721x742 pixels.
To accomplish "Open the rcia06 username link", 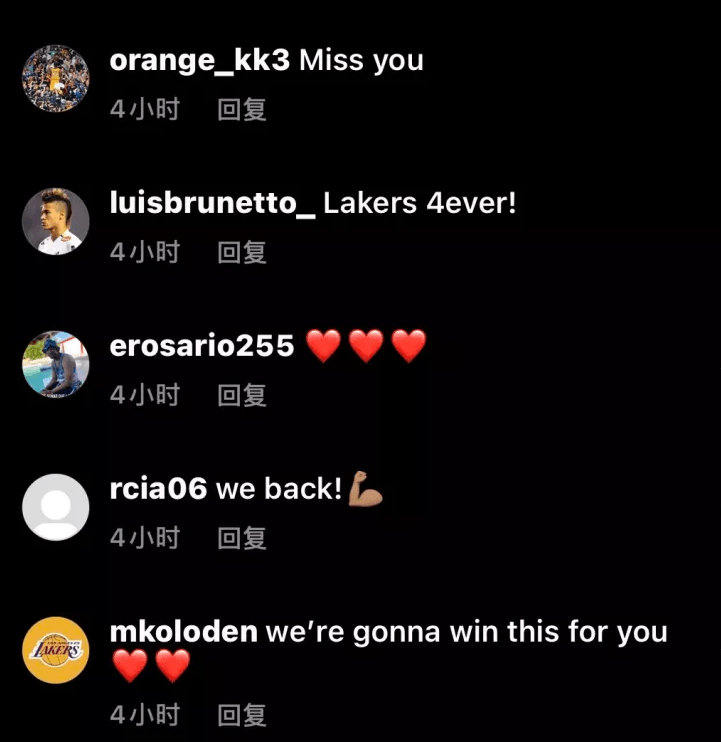I will [158, 490].
